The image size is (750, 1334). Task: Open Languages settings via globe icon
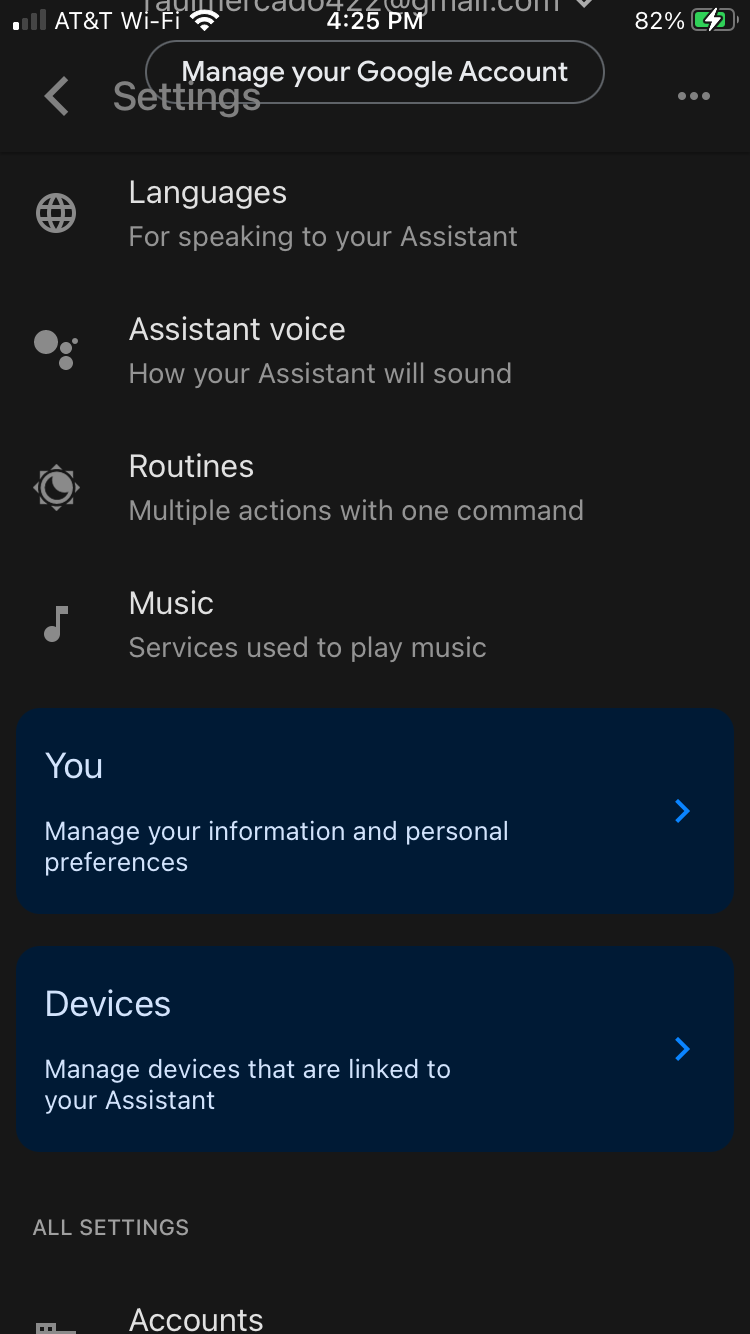tap(56, 213)
